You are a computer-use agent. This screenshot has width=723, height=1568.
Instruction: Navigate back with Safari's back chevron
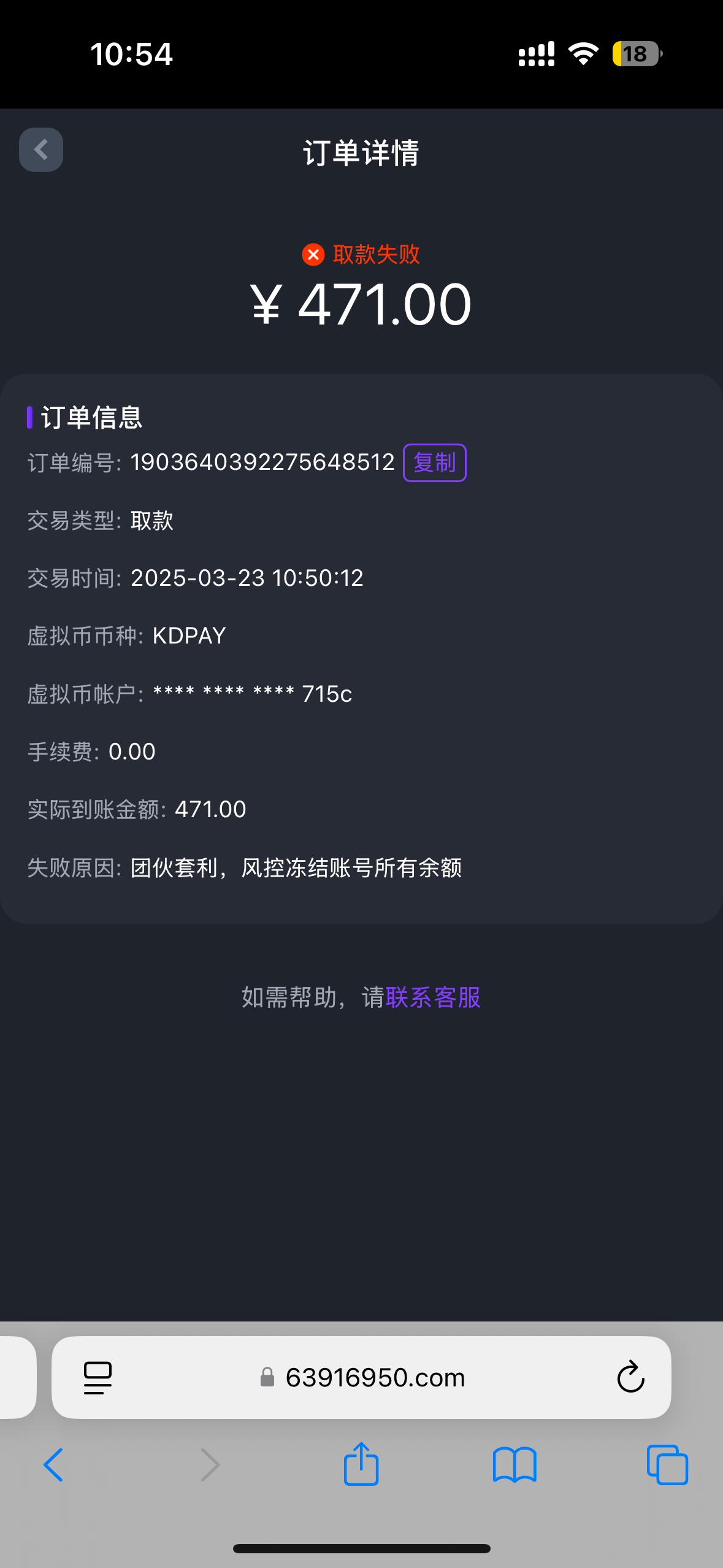point(54,1464)
